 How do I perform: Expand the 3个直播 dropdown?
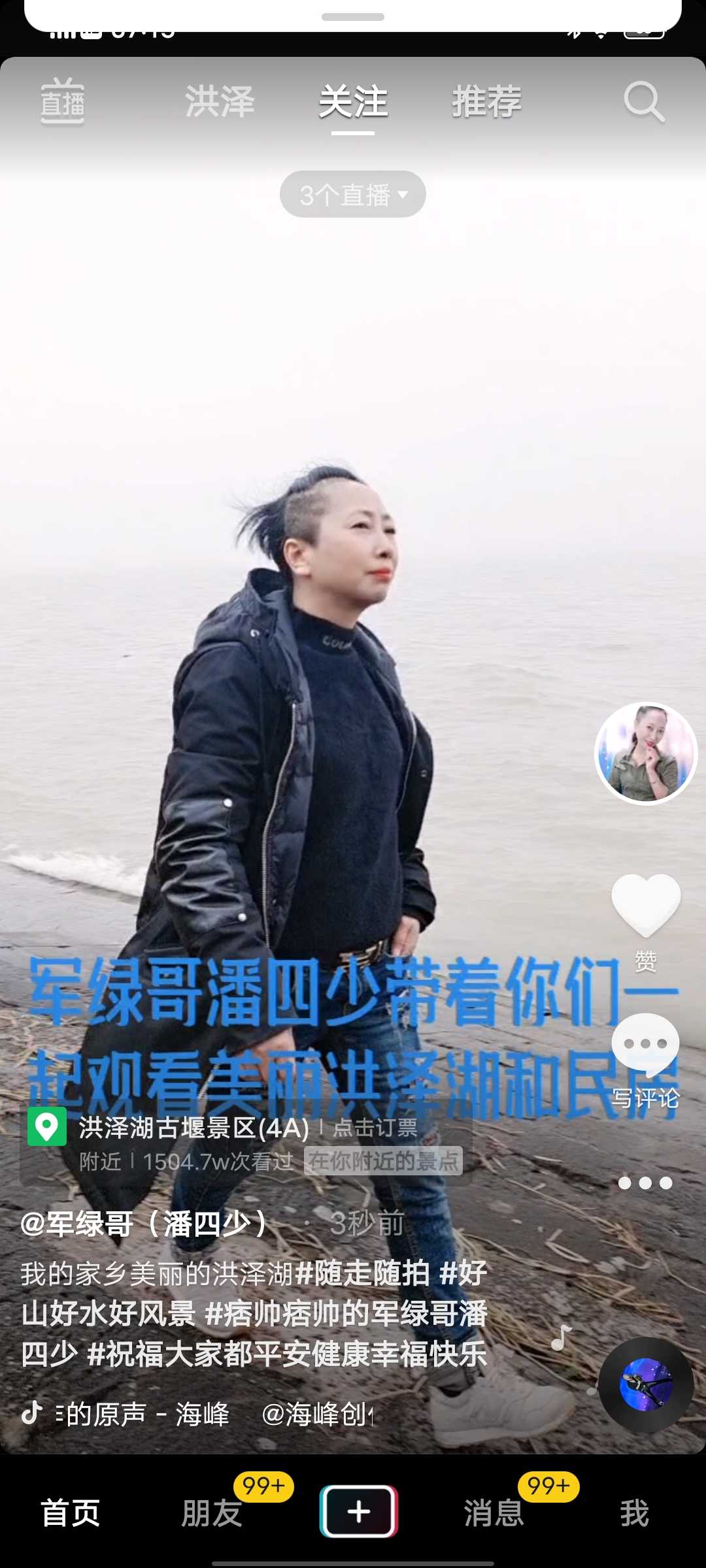353,194
